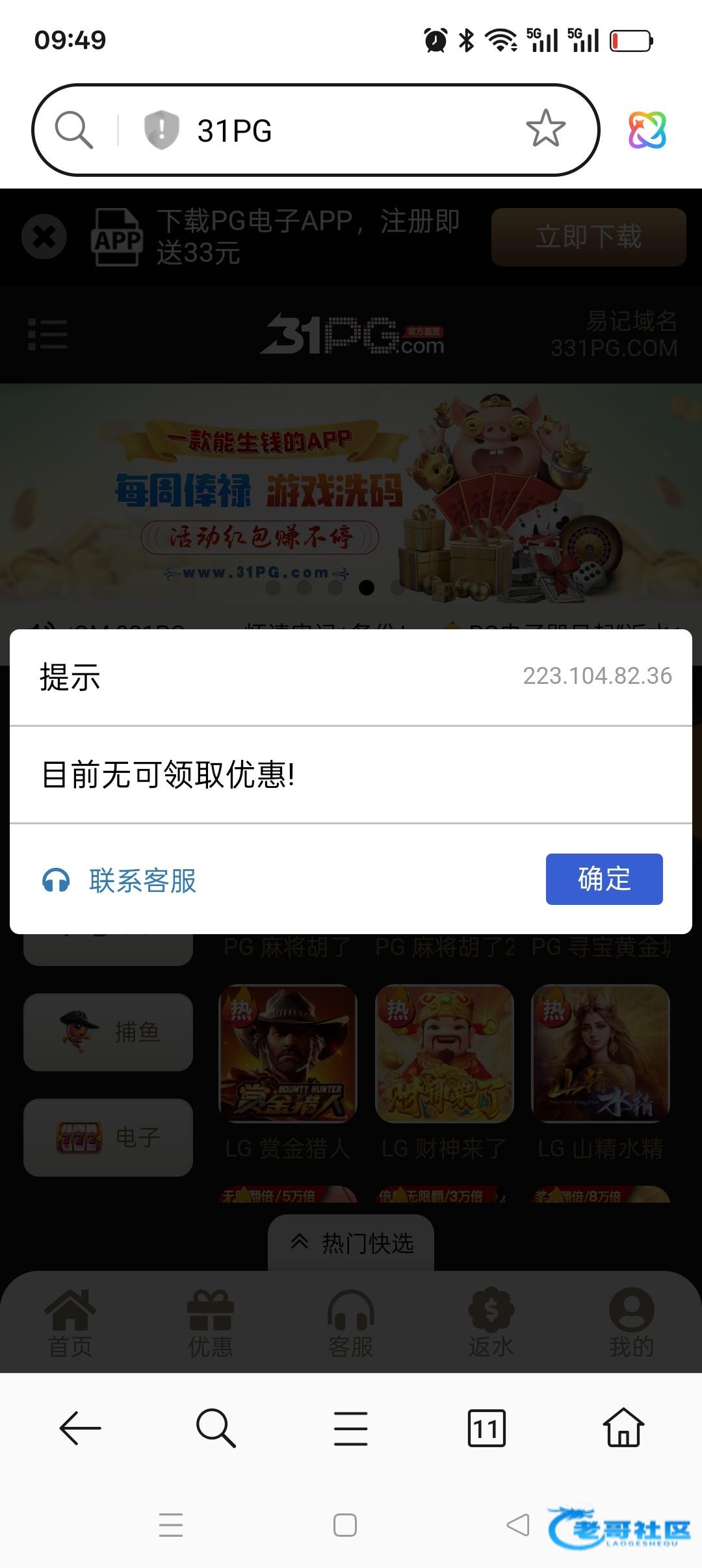Open recent apps from the navigation bar
The width and height of the screenshot is (702, 1568).
(171, 1525)
